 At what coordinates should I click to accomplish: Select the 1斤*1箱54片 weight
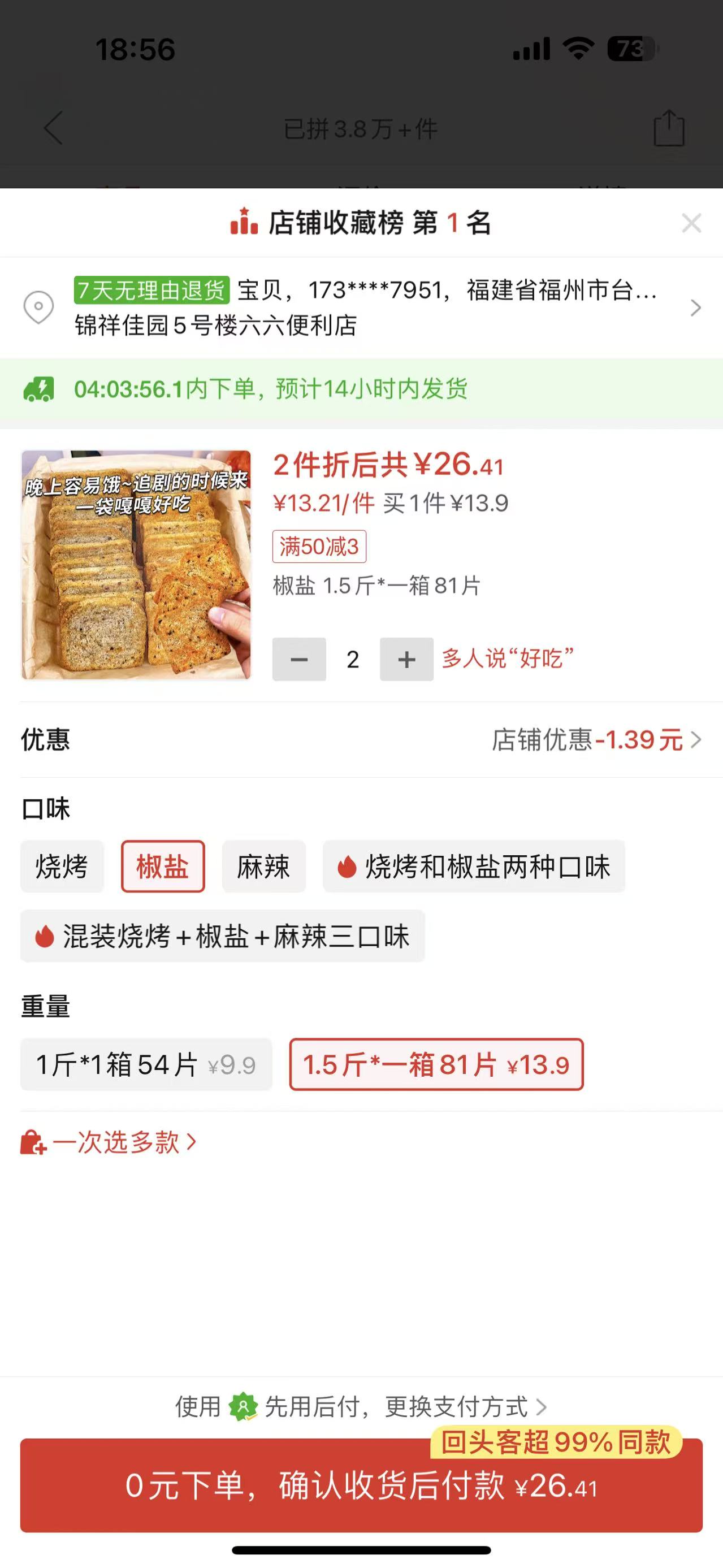pos(146,1064)
